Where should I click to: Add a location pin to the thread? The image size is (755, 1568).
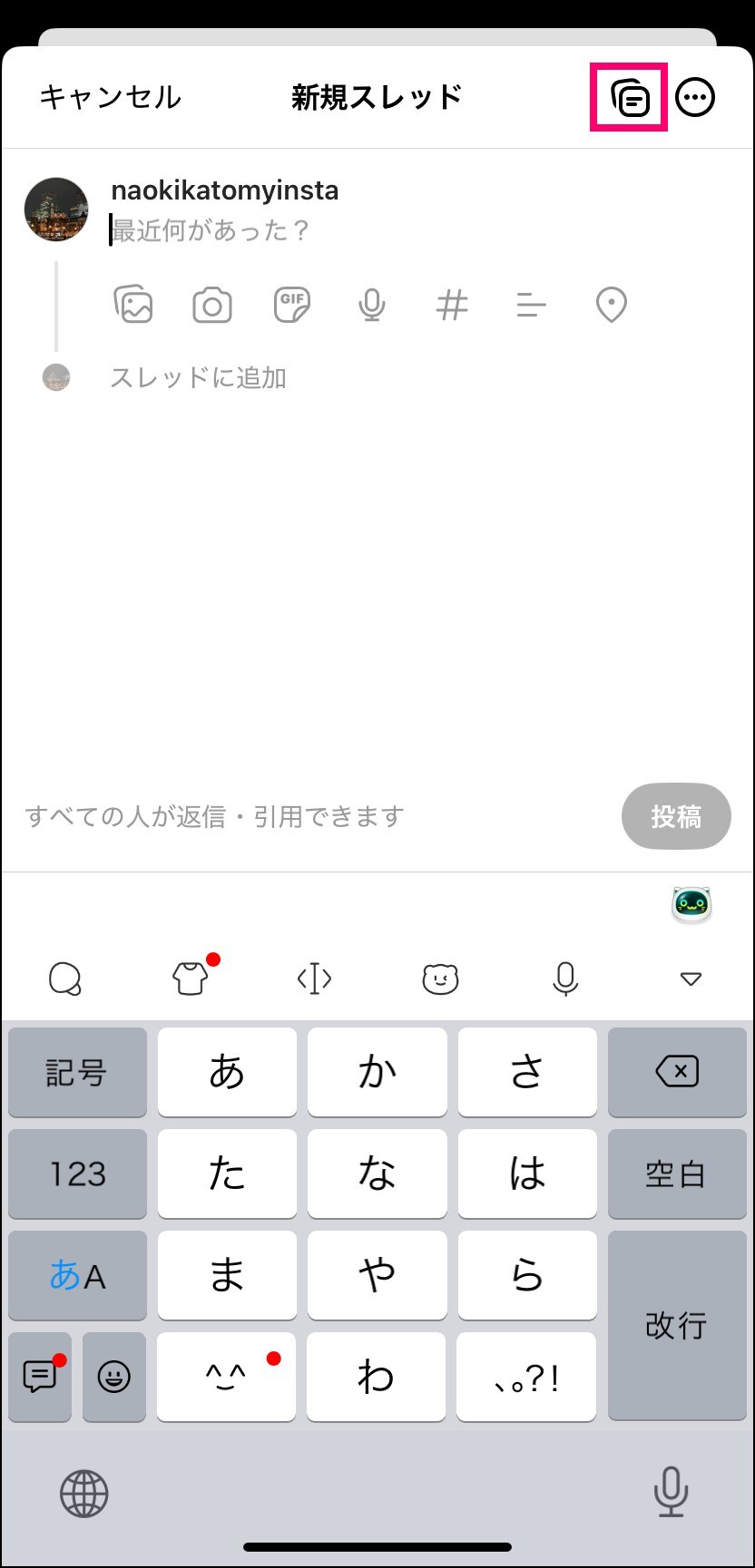pyautogui.click(x=612, y=306)
